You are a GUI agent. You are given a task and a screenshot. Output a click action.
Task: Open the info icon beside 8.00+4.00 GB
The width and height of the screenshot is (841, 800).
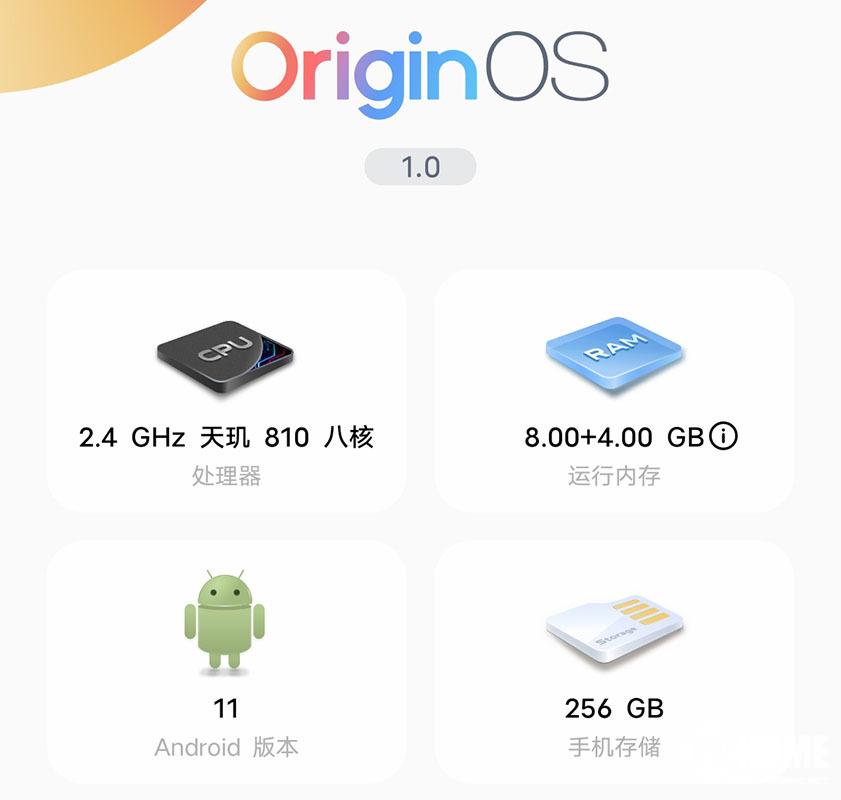click(723, 436)
